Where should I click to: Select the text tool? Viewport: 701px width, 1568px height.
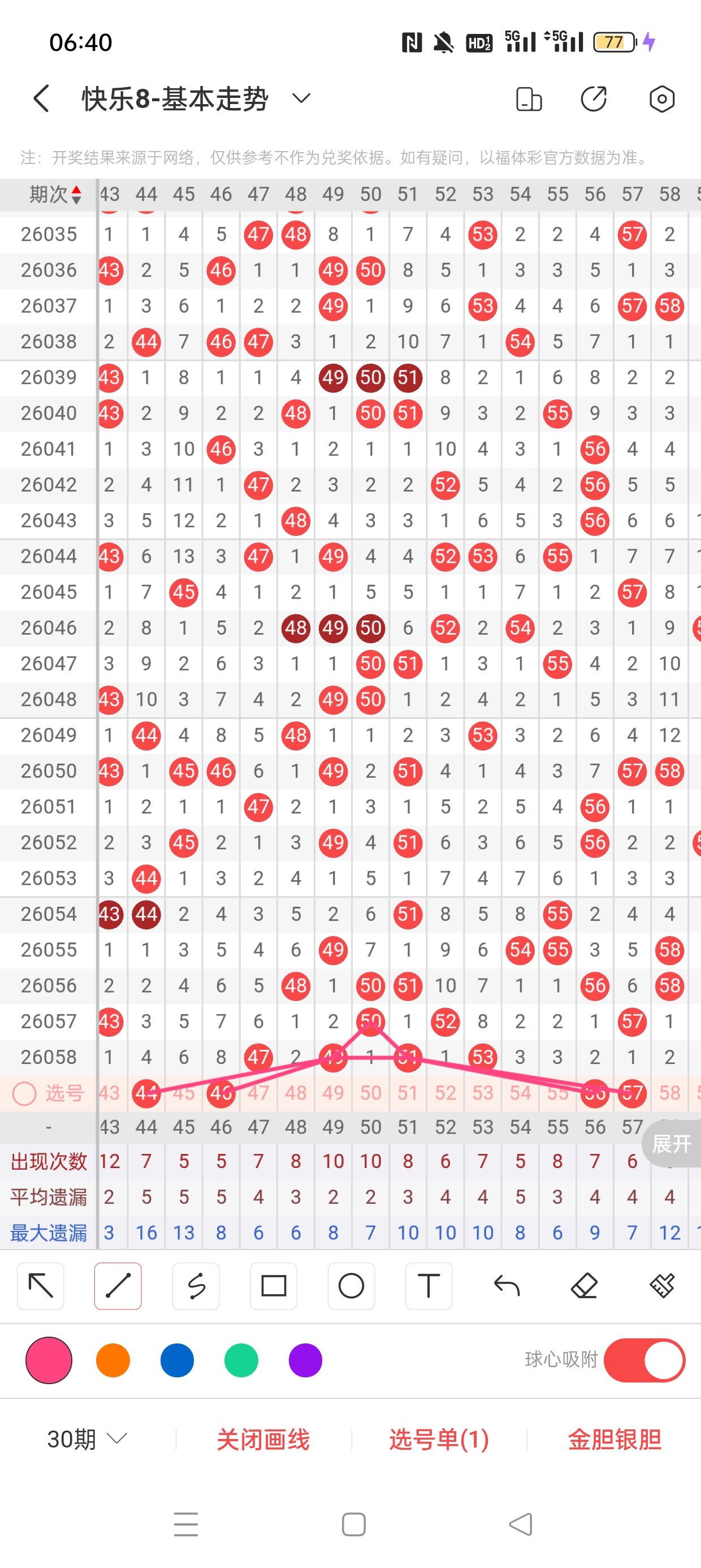429,1286
